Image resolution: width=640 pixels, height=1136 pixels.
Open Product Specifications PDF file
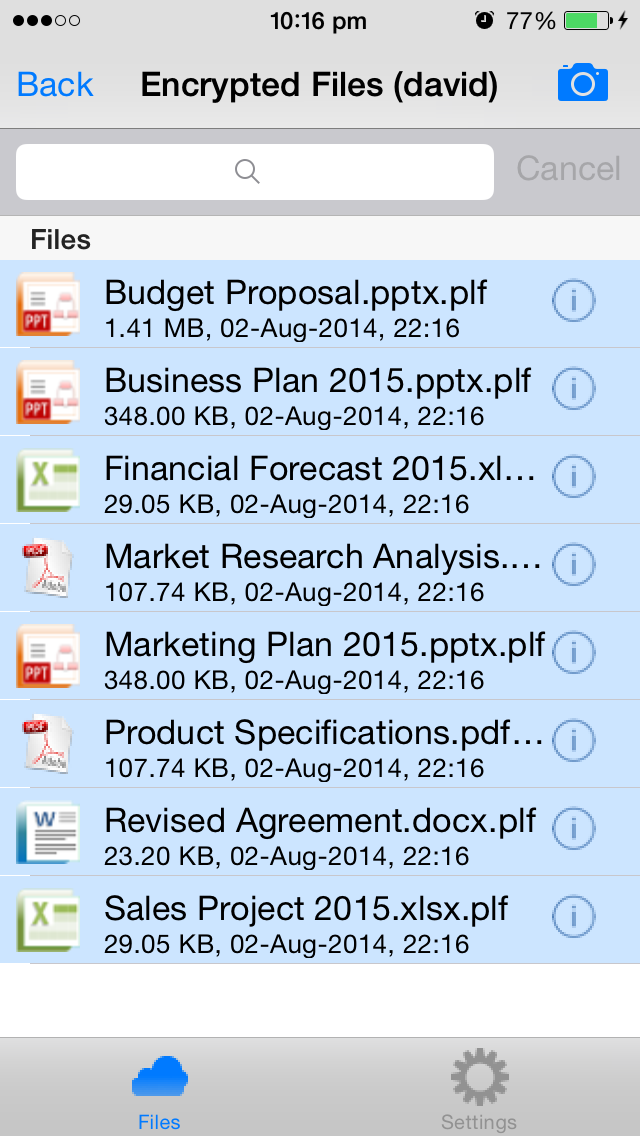(x=320, y=744)
